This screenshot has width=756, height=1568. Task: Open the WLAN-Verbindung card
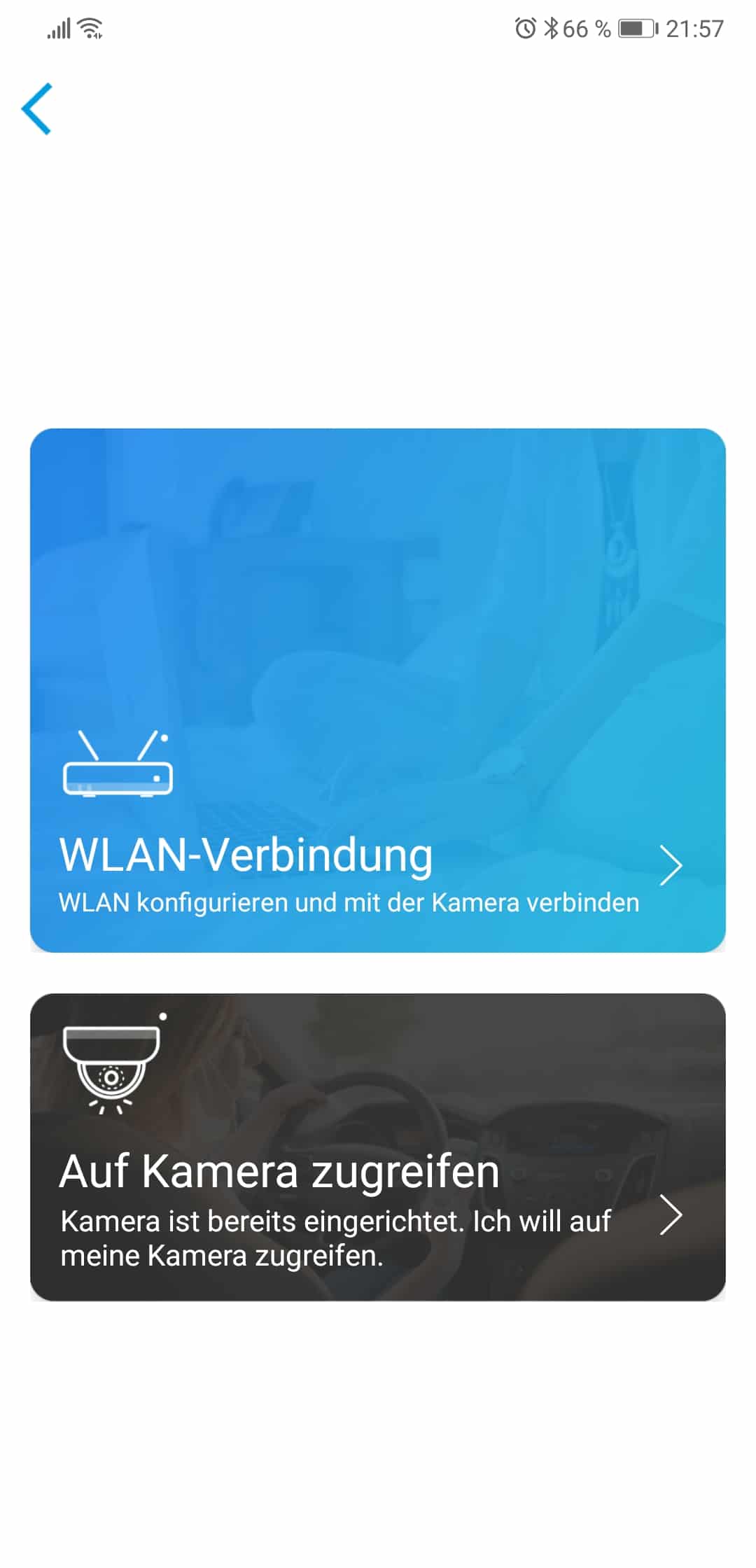(378, 690)
